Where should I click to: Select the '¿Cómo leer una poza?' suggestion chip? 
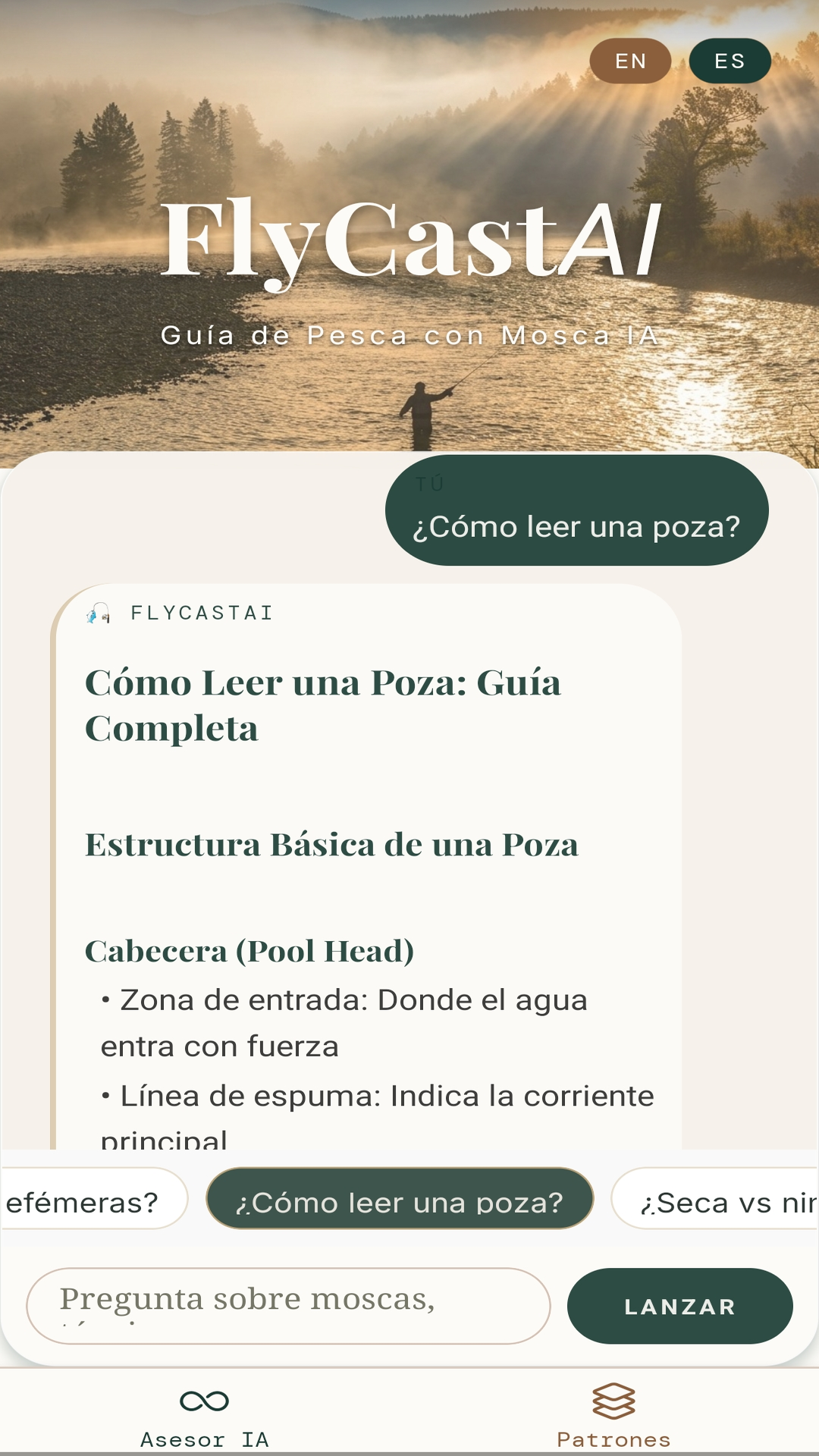click(x=399, y=1200)
